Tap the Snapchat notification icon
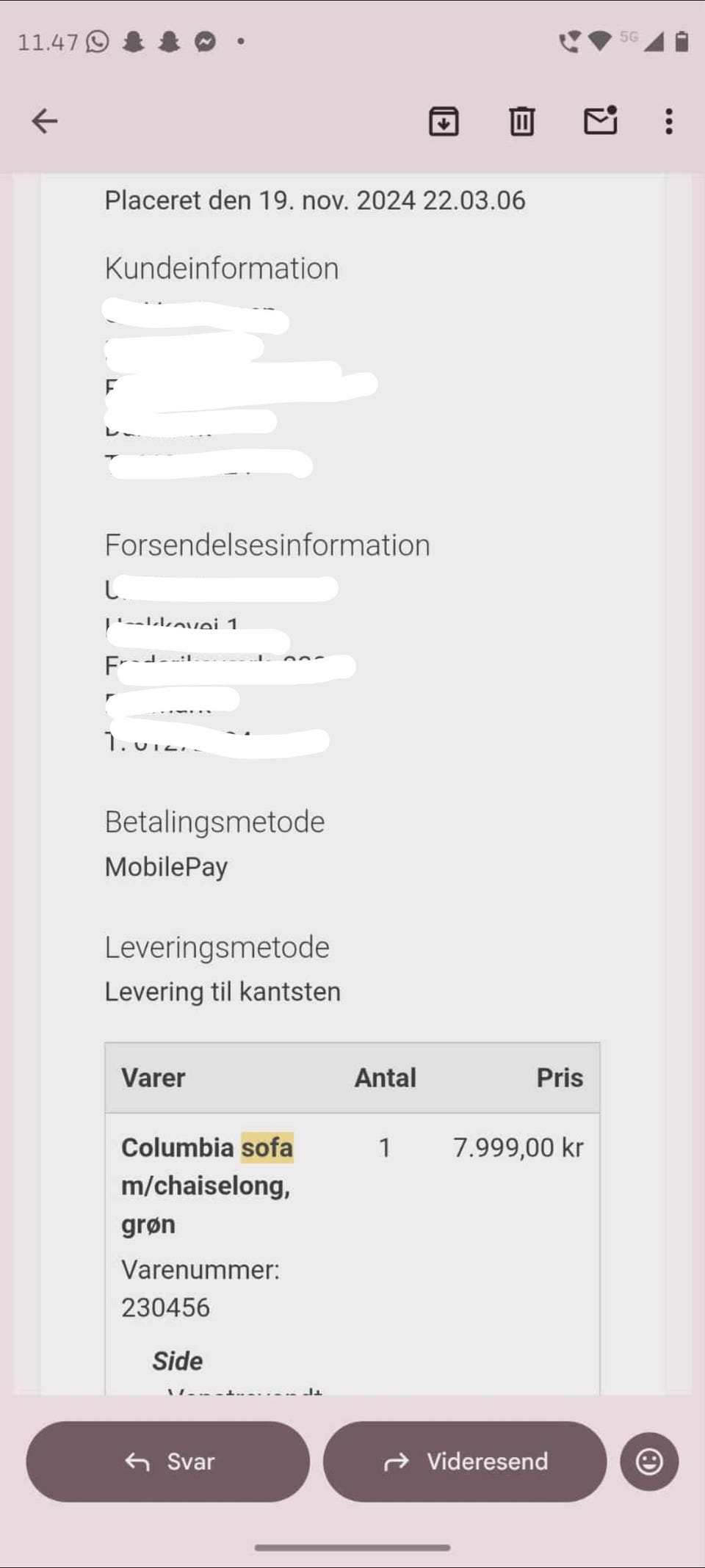 [134, 42]
